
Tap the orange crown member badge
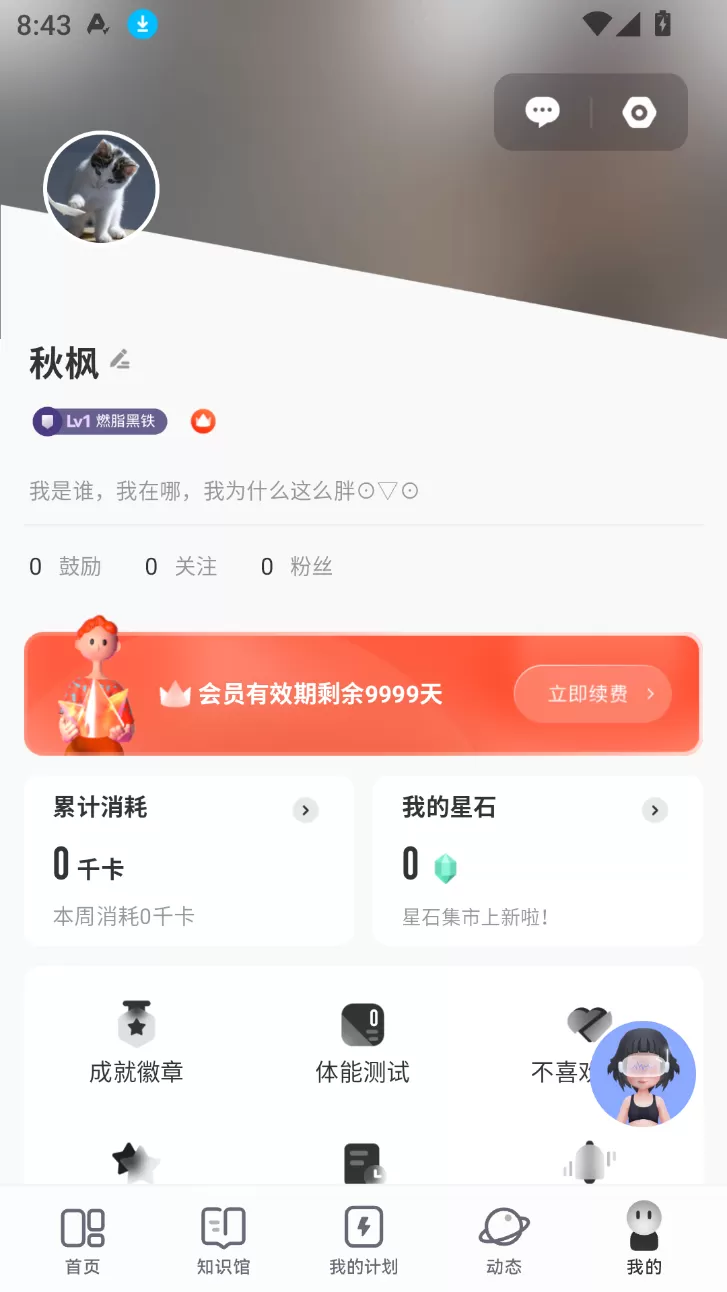pyautogui.click(x=203, y=421)
